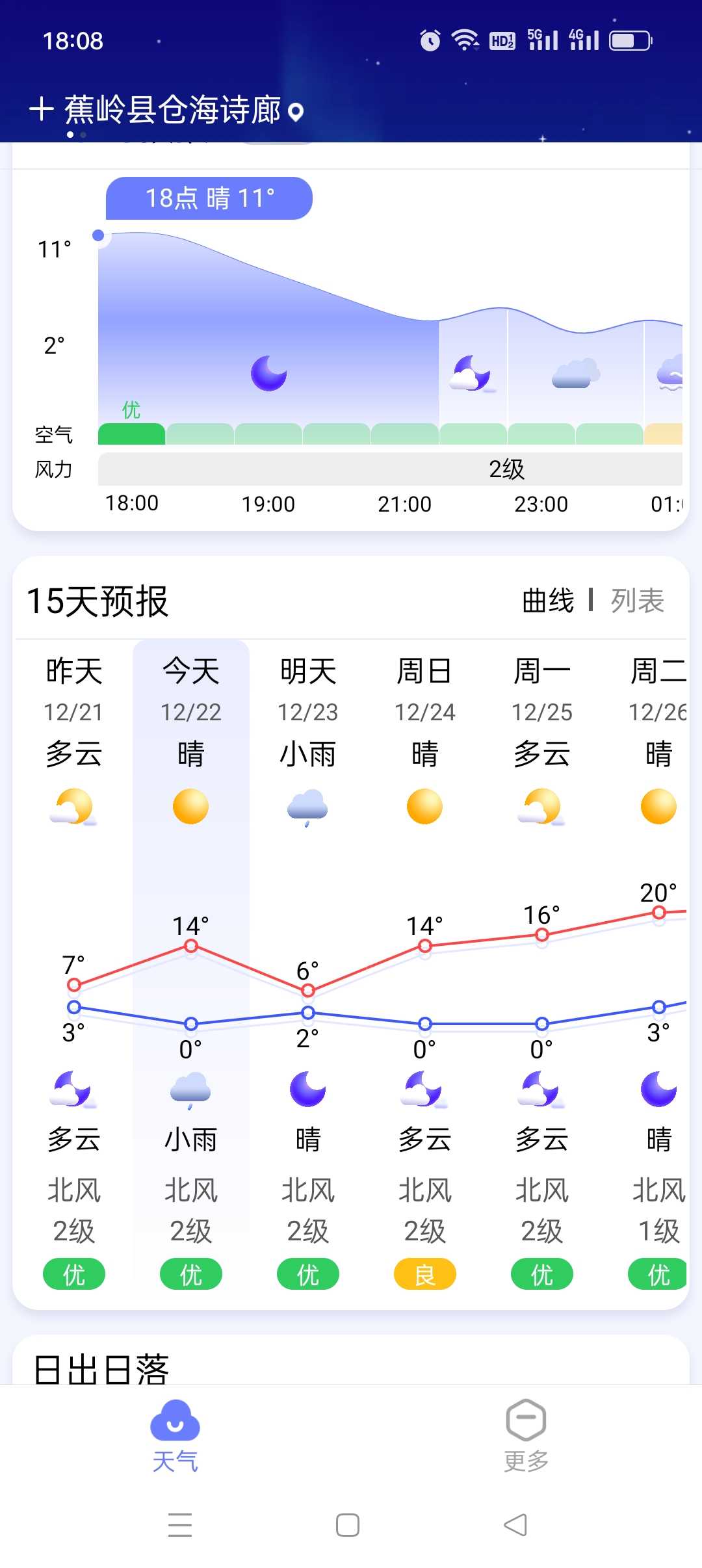Select the 曲线 view option

tap(548, 600)
